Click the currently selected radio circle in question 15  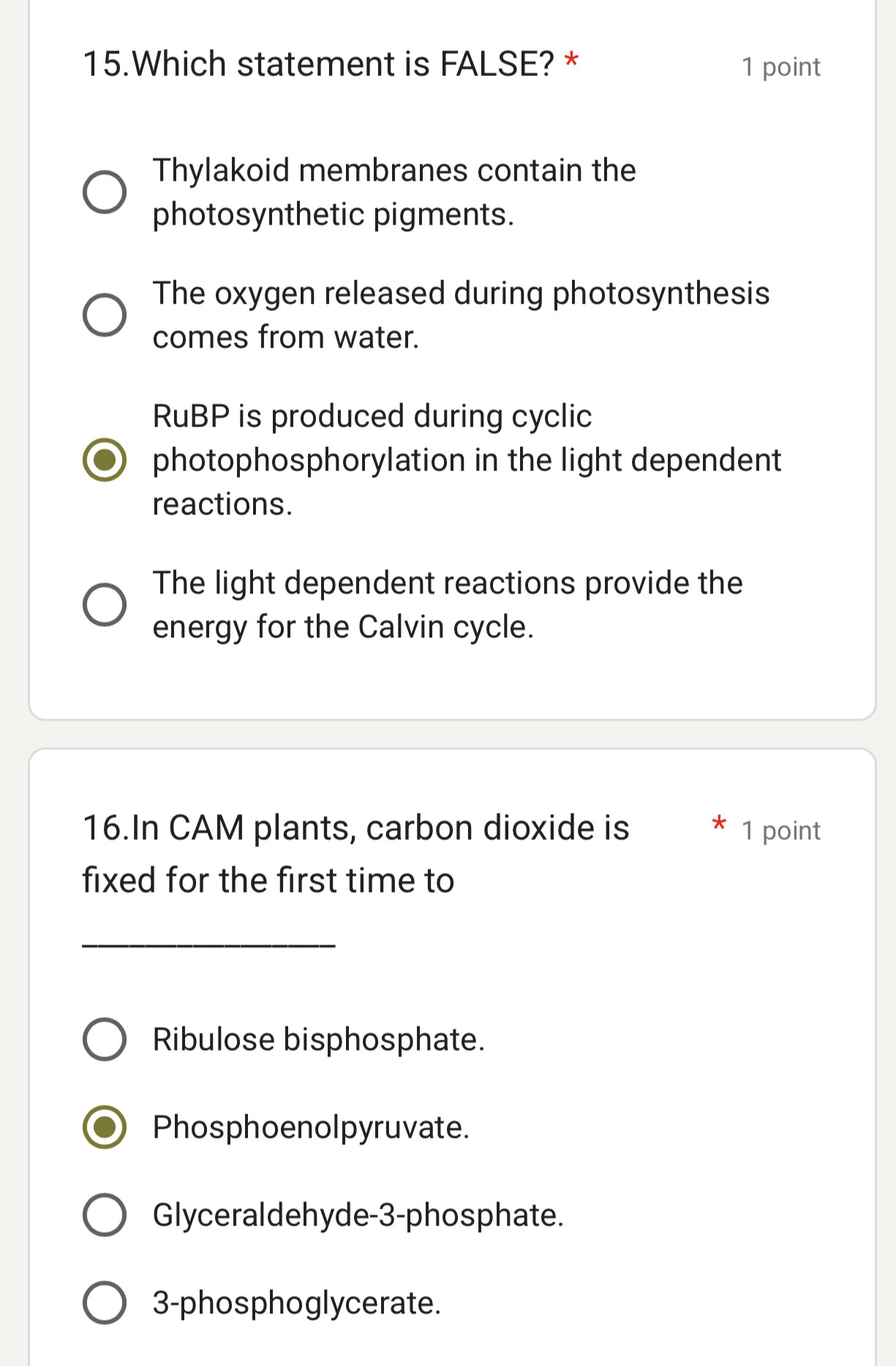(x=106, y=459)
